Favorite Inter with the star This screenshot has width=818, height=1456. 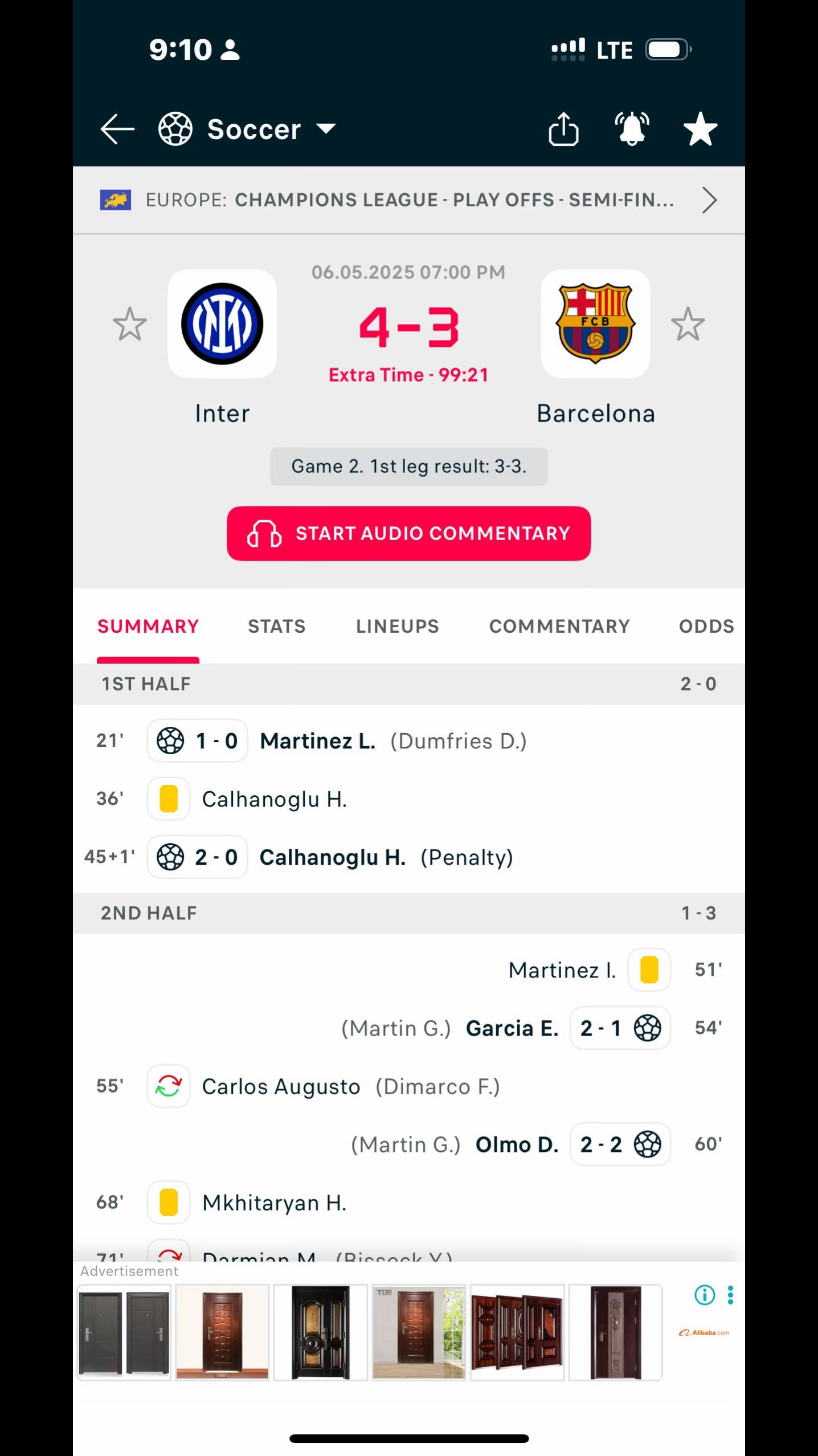point(130,324)
